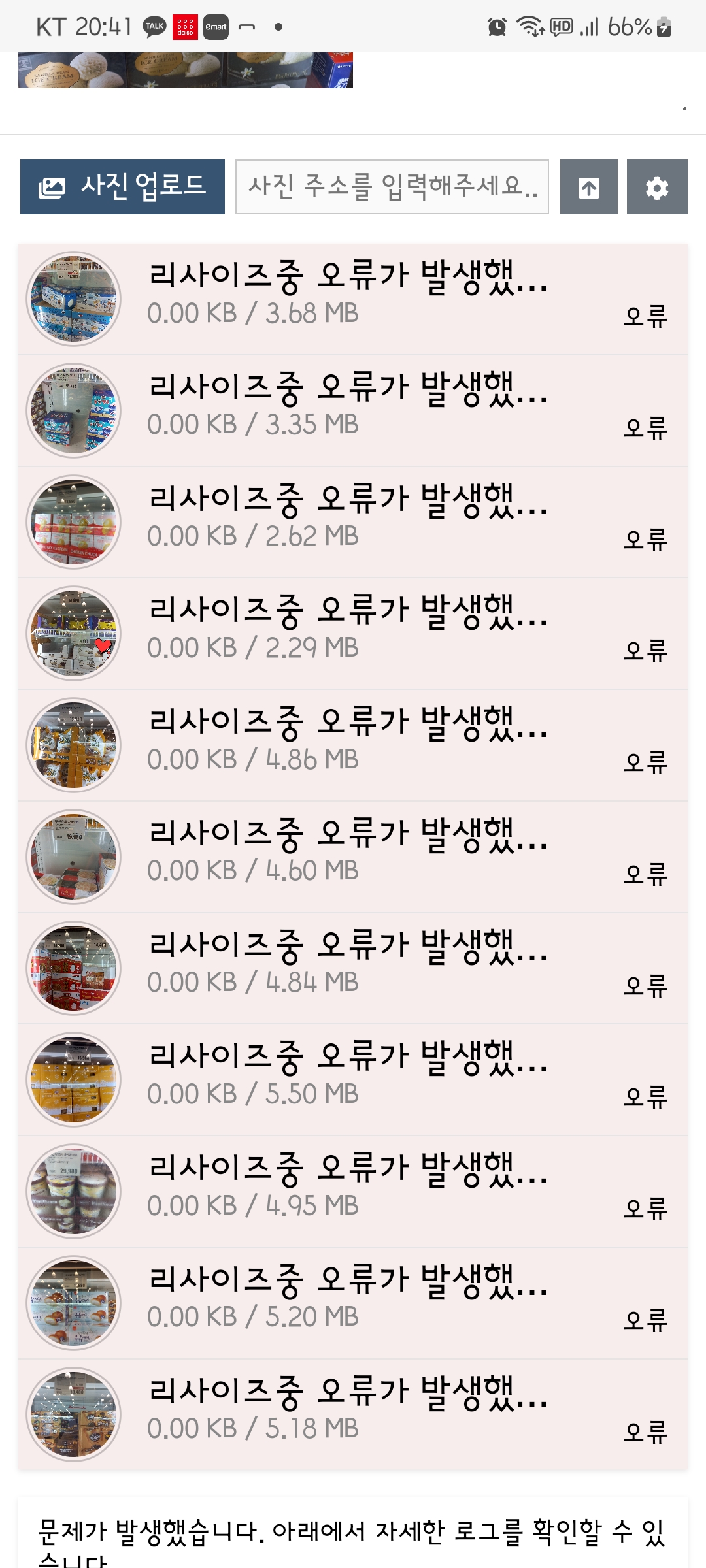Focus the photo address input field
Screen dimensions: 706x1568
(x=392, y=187)
